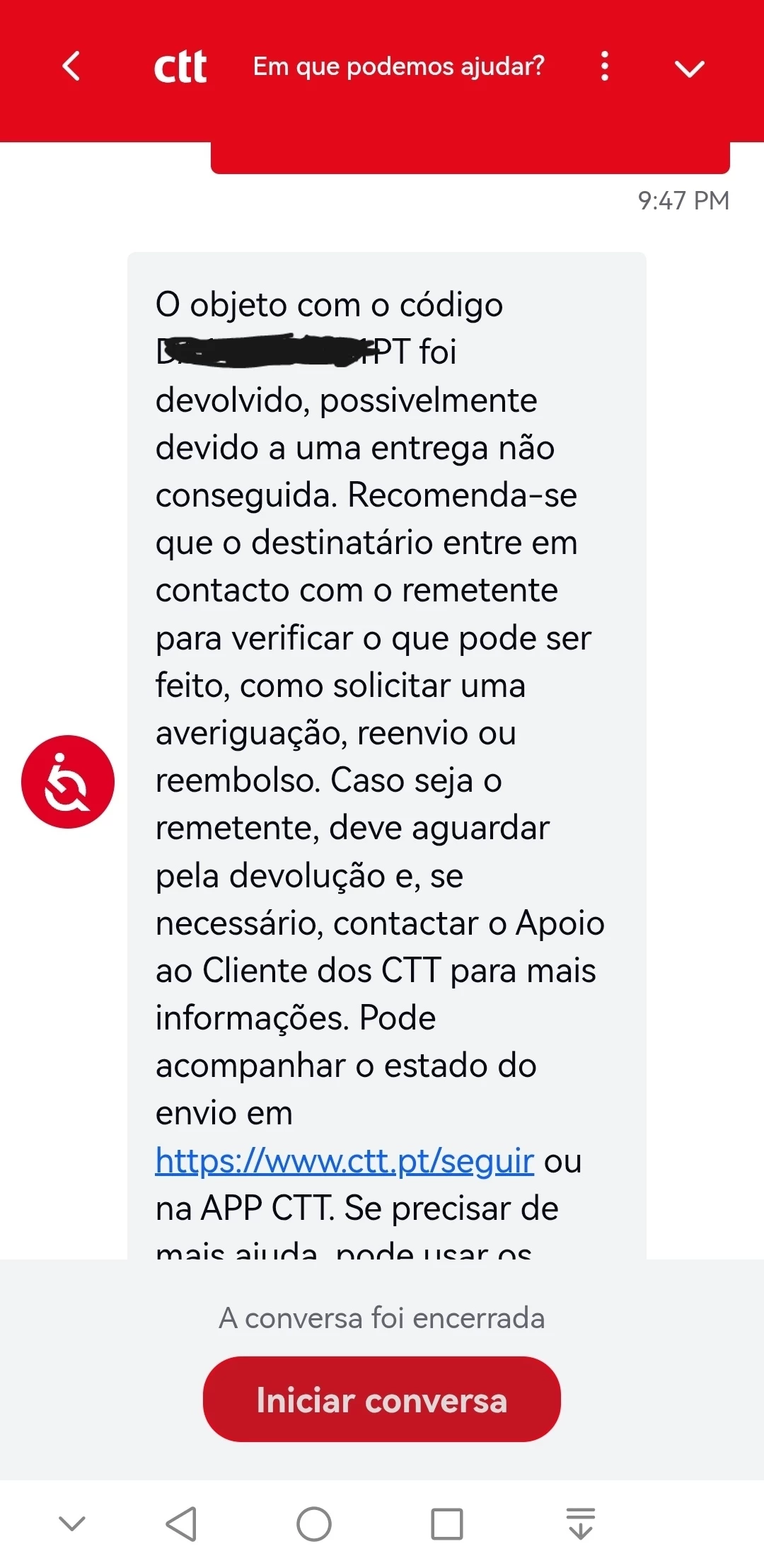Open recent apps from the navigation bar
The height and width of the screenshot is (1568, 764).
(x=447, y=1523)
